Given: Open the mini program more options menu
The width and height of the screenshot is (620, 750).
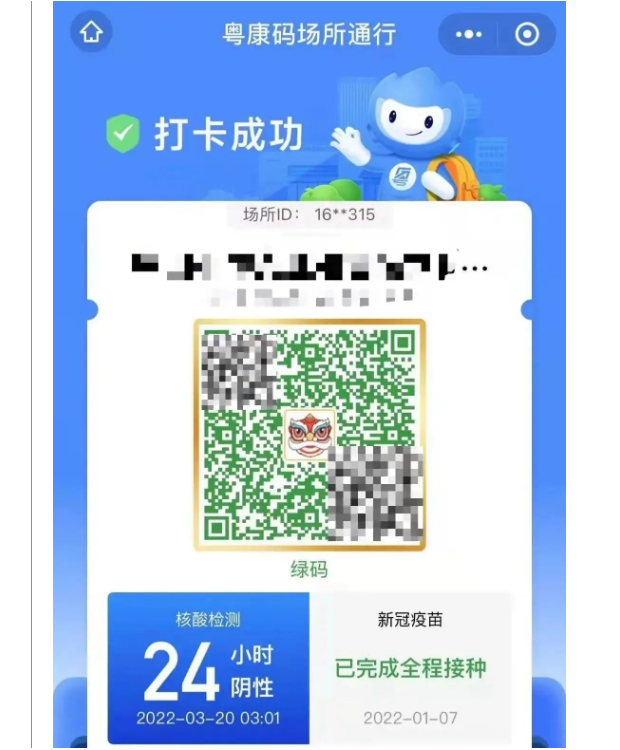Looking at the screenshot, I should coord(468,34).
